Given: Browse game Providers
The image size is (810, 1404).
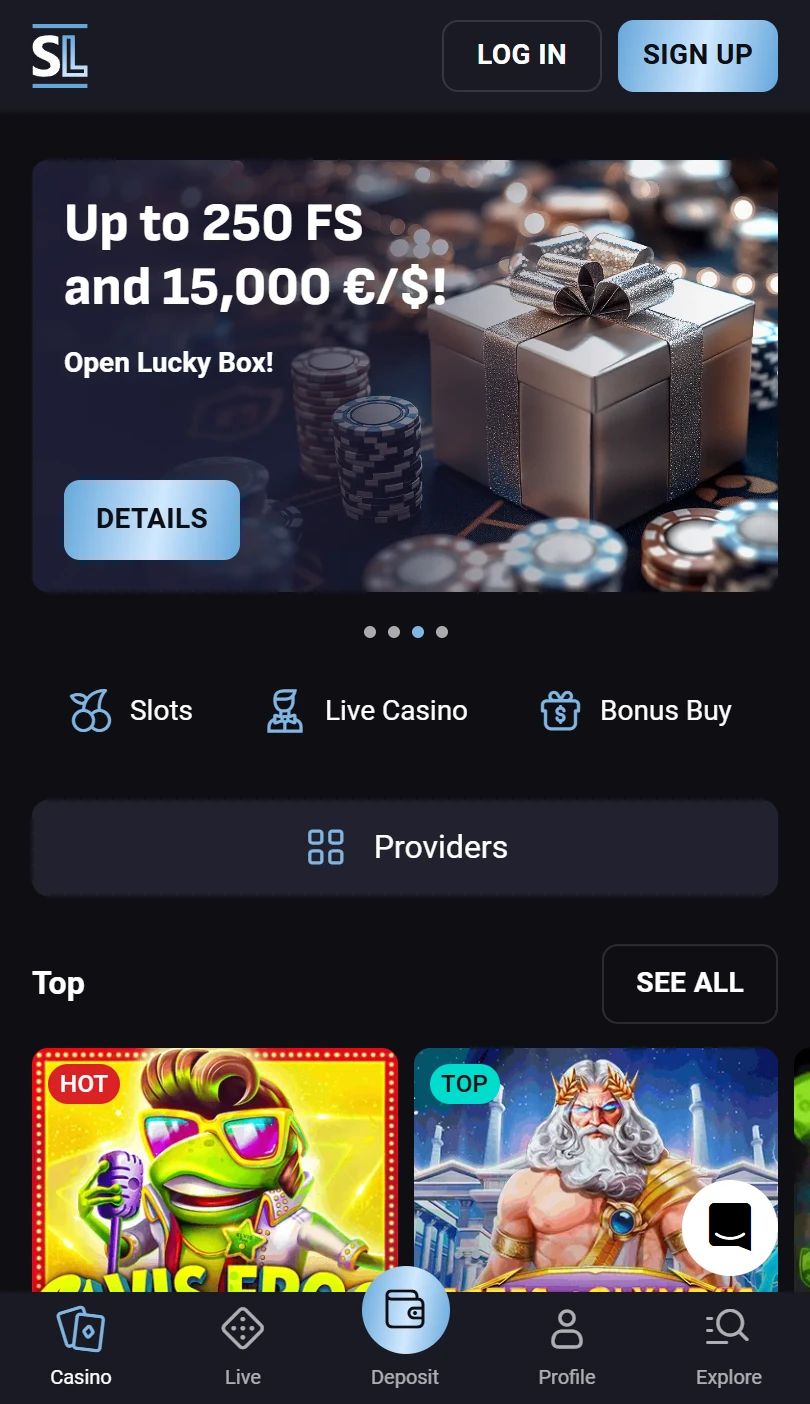Looking at the screenshot, I should click(x=405, y=847).
